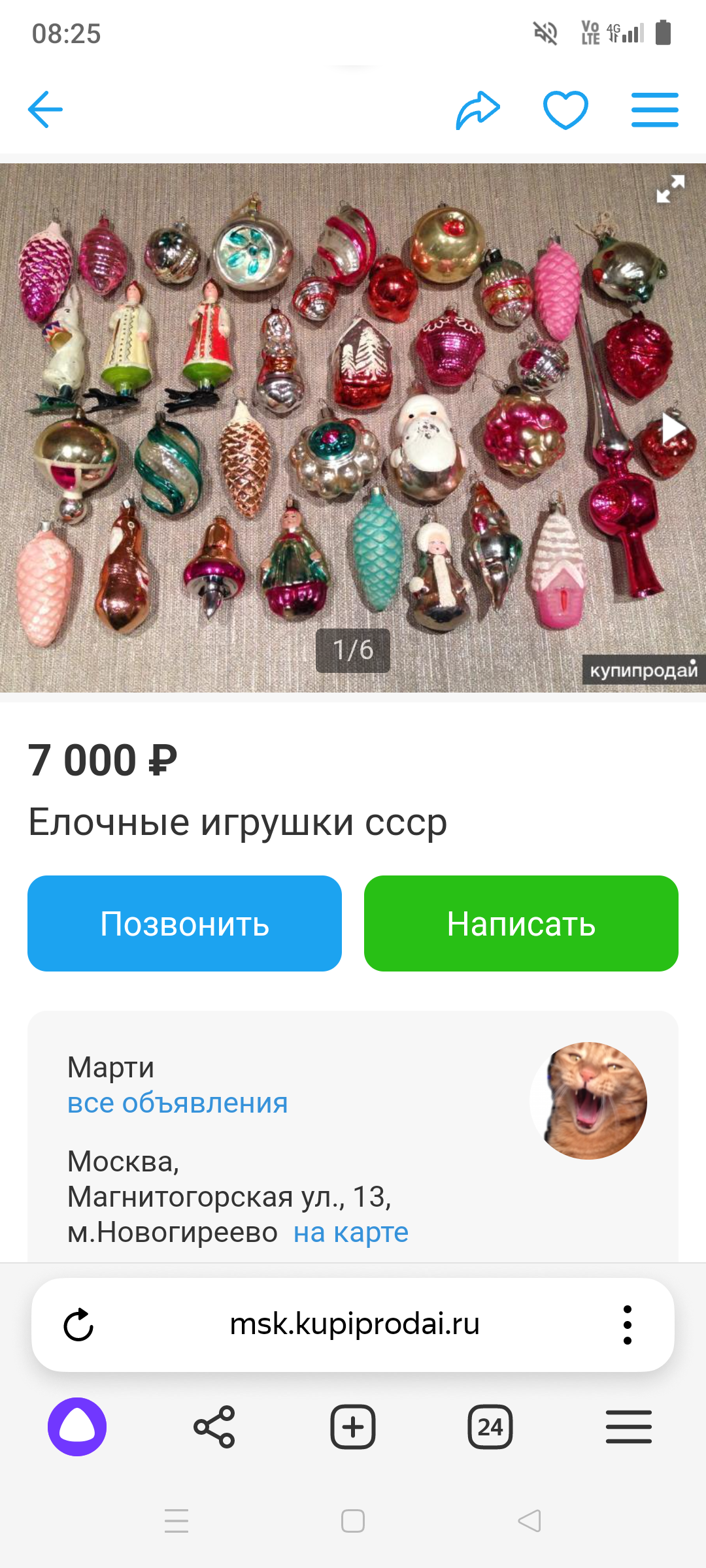Image resolution: width=706 pixels, height=1568 pixels.
Task: Tap the msk.kupiprodai.ru address bar
Action: coord(354,1324)
